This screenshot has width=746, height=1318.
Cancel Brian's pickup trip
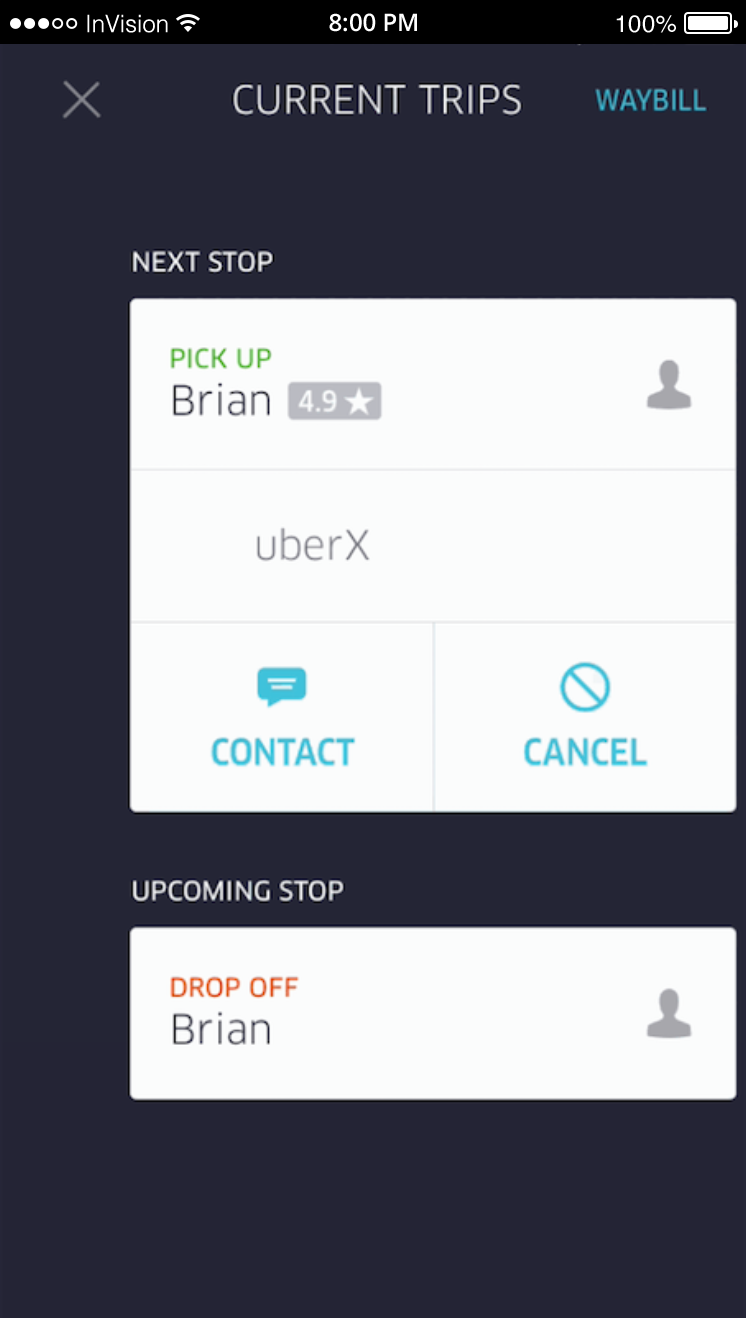coord(585,717)
